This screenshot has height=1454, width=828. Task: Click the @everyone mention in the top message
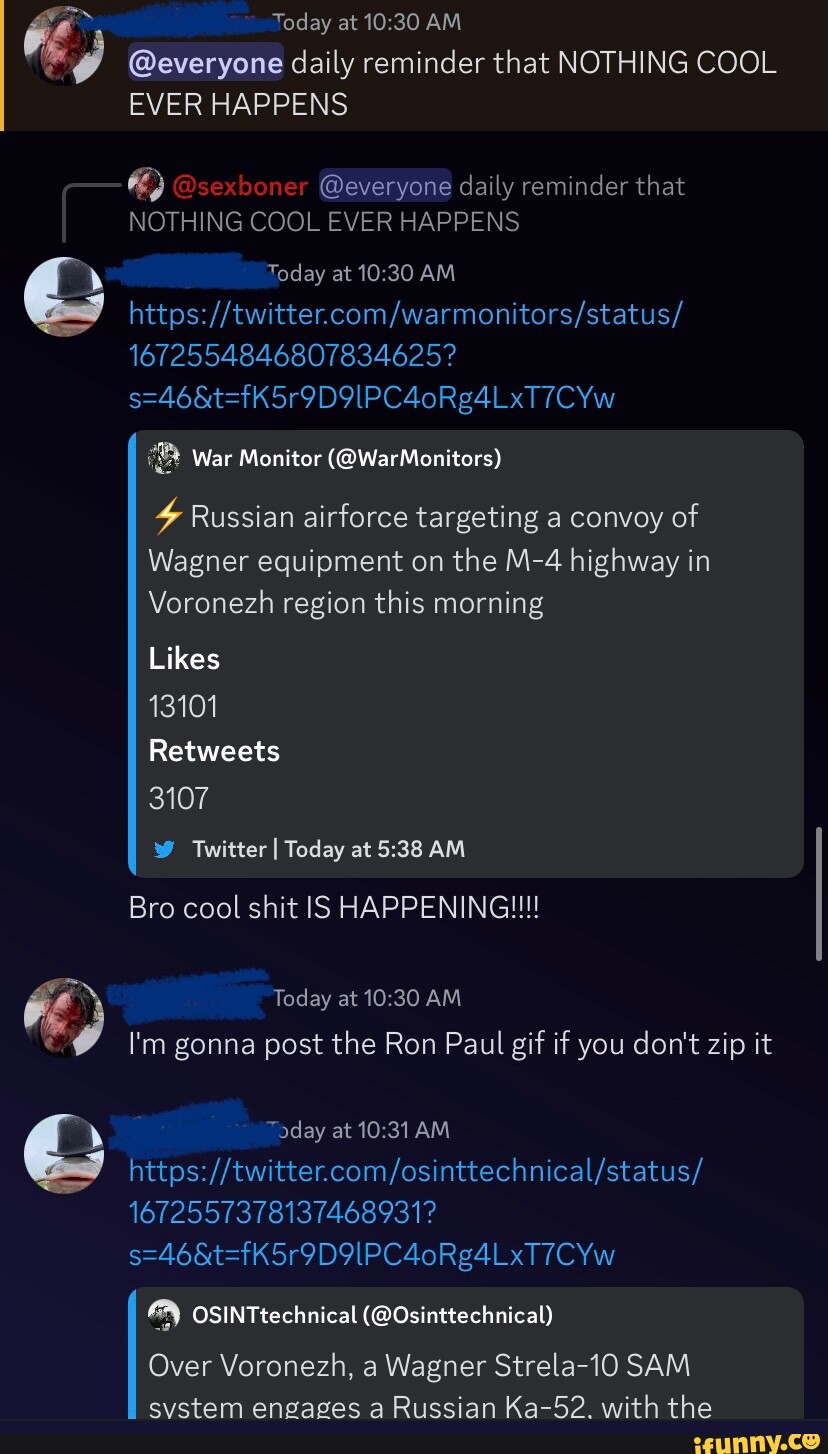pyautogui.click(x=206, y=62)
